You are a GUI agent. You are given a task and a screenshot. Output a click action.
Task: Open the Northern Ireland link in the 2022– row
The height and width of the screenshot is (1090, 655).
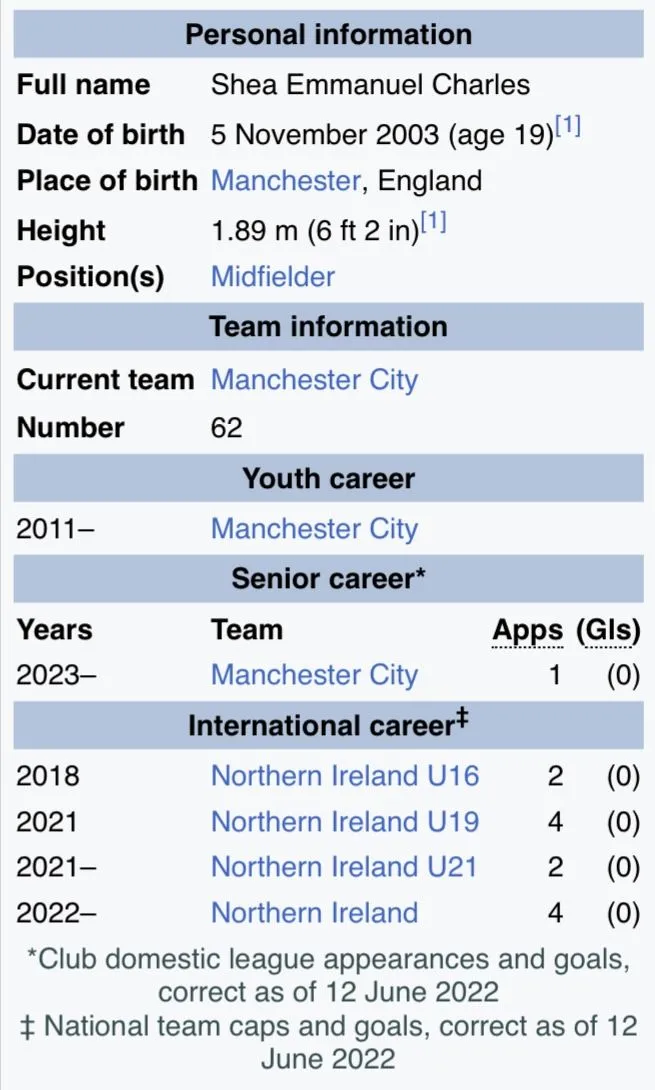pos(314,913)
